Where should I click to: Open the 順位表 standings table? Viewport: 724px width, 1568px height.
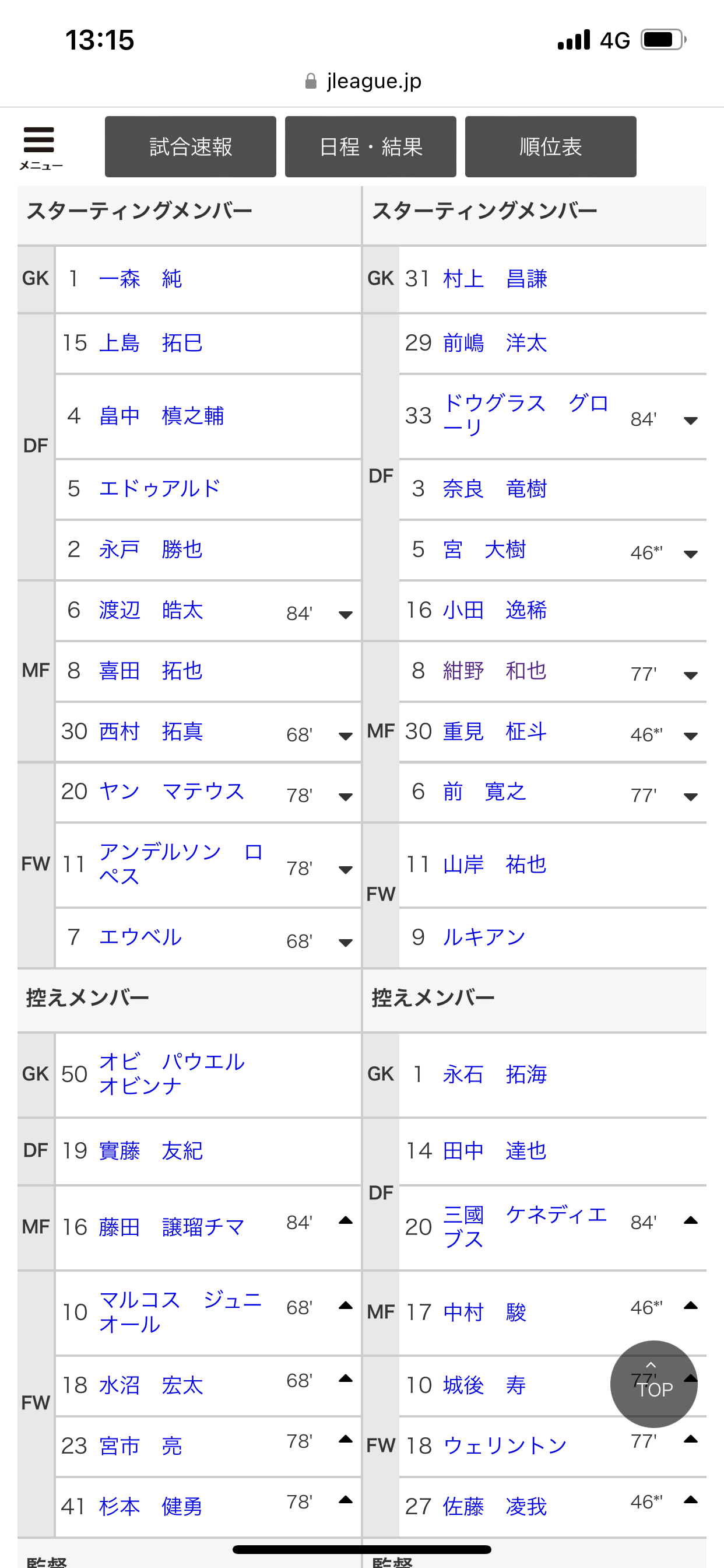point(551,146)
